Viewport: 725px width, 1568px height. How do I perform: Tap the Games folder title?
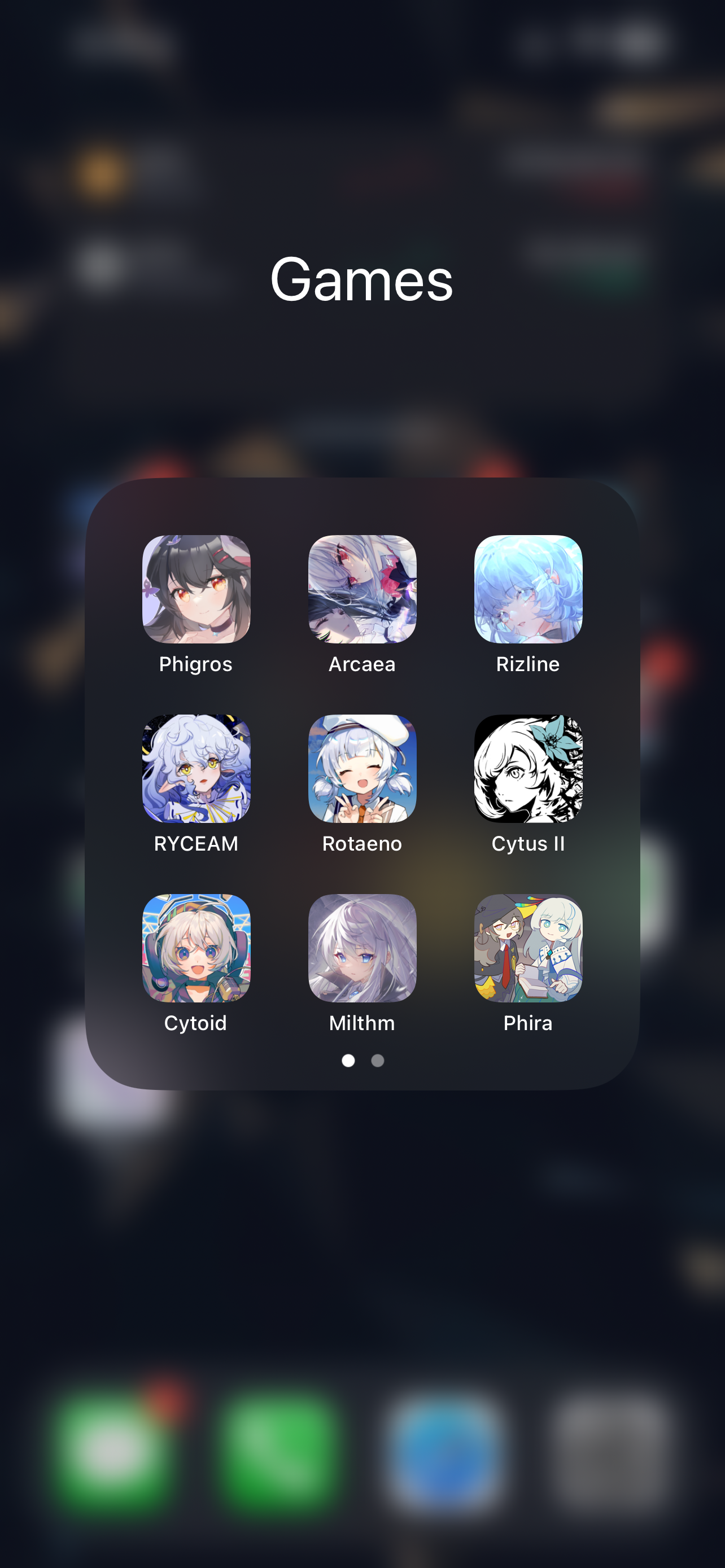362,280
